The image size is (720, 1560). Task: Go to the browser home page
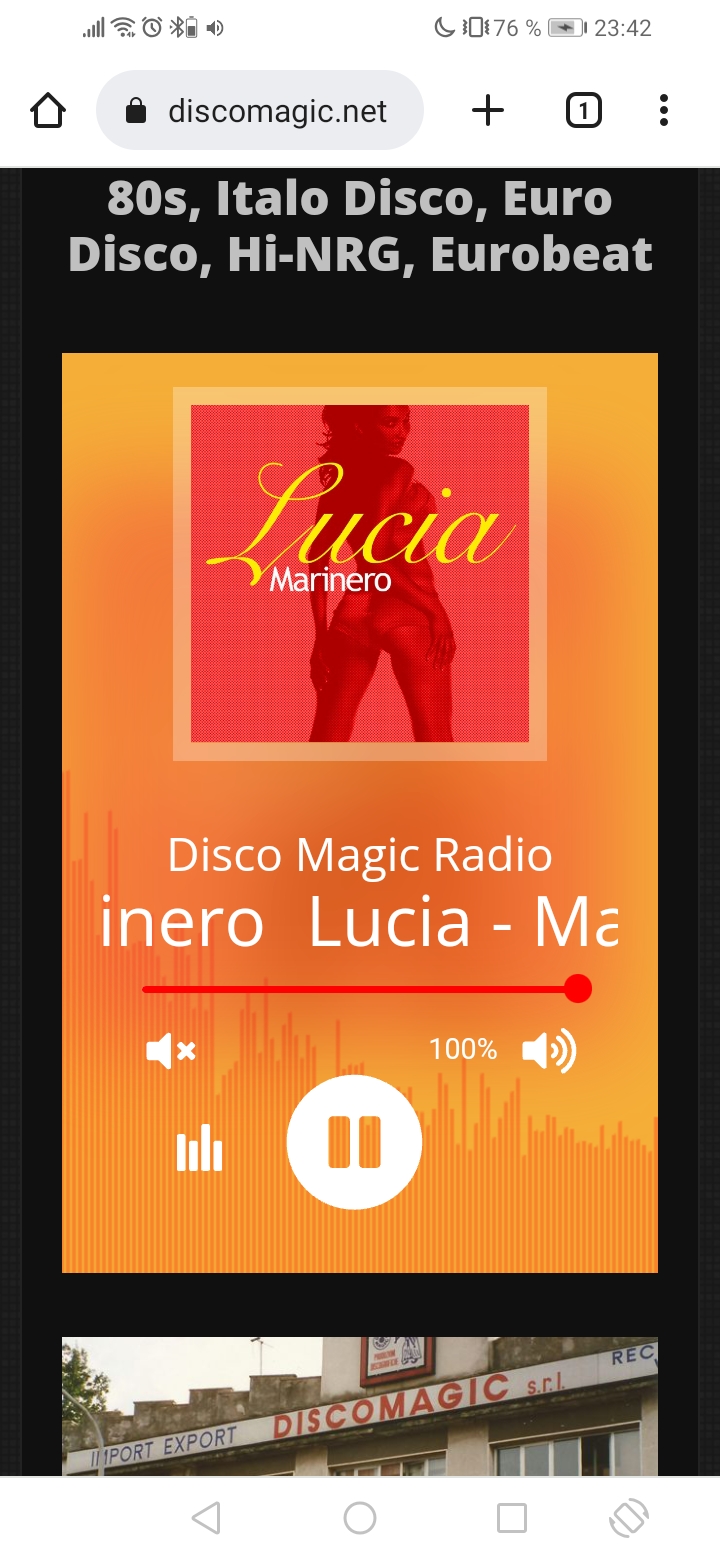48,111
